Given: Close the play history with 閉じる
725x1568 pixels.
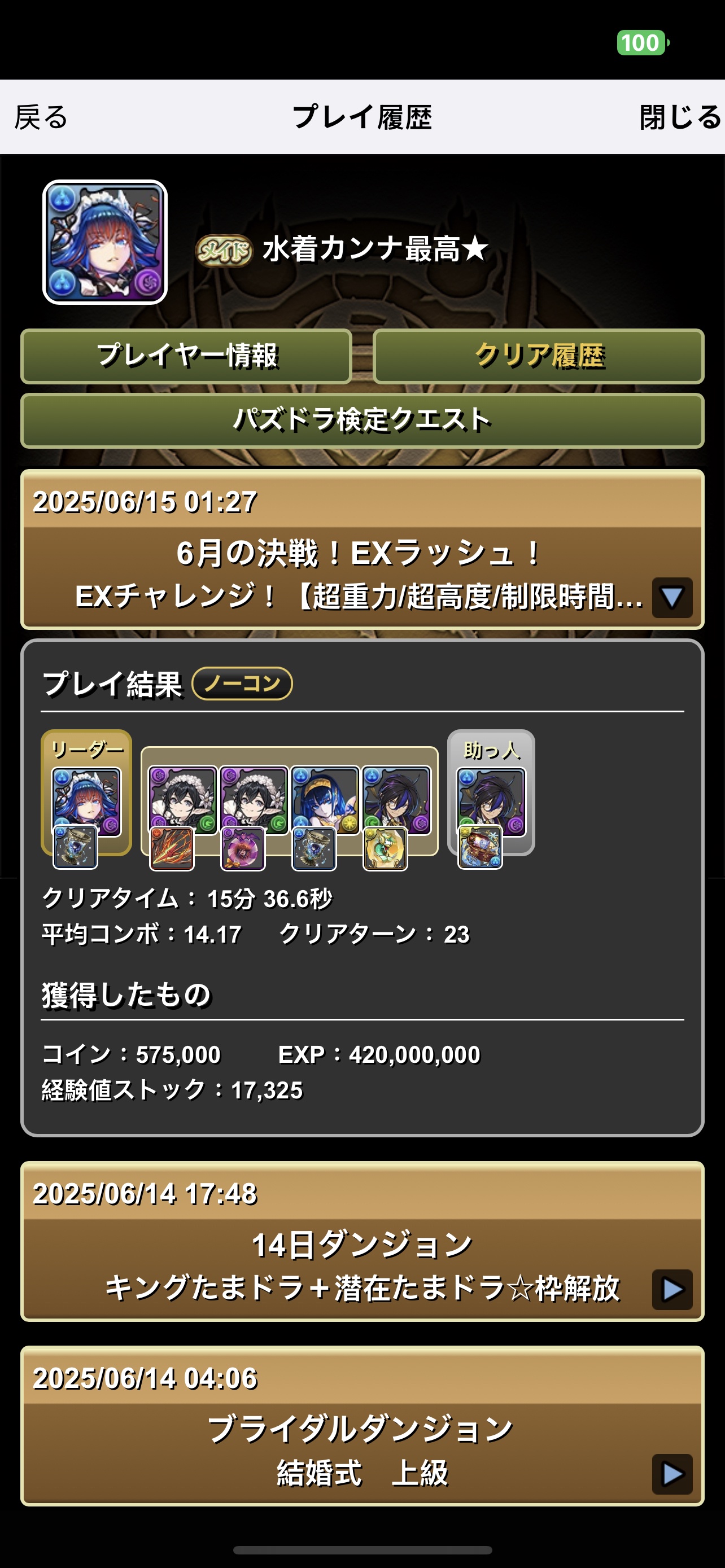Looking at the screenshot, I should (679, 117).
